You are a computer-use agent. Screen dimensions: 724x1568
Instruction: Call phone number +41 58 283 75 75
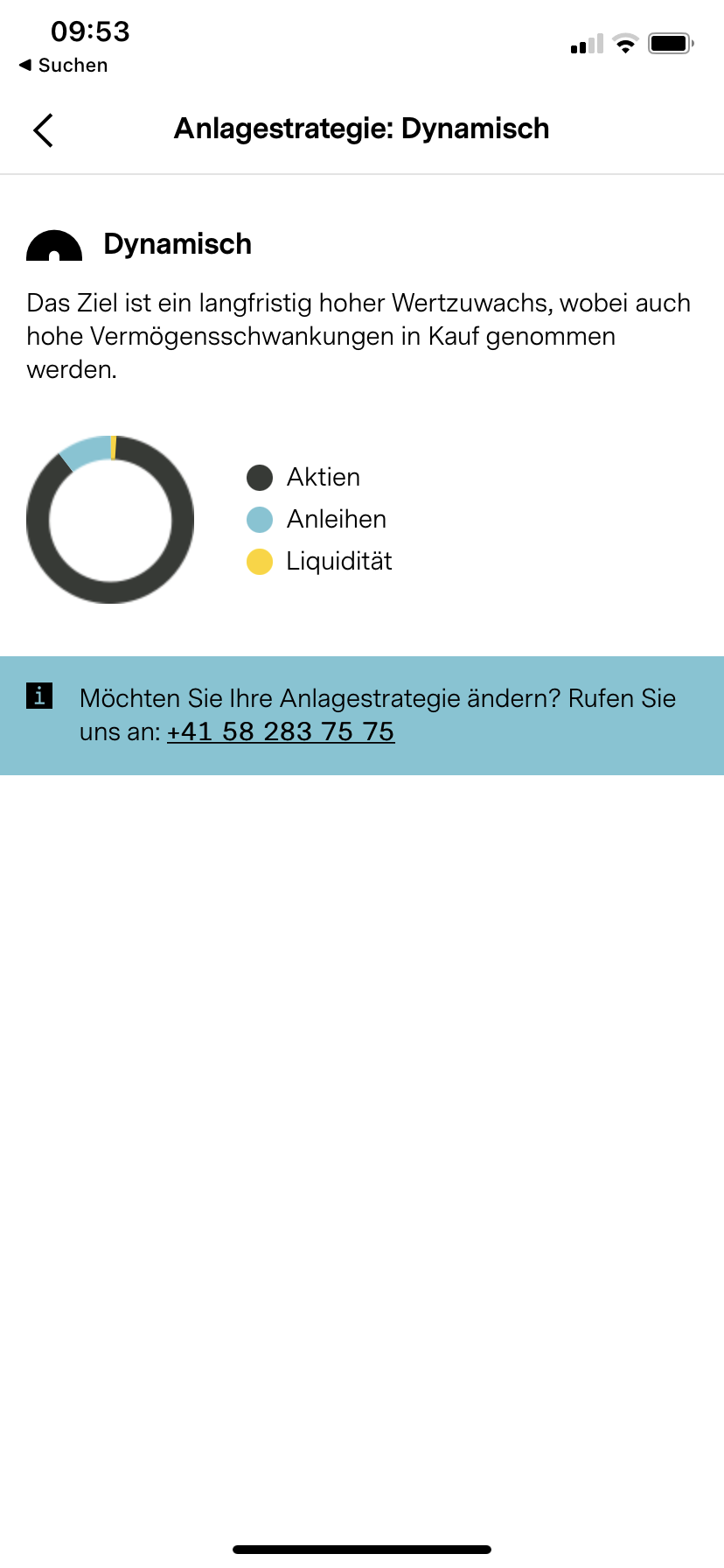tap(281, 731)
